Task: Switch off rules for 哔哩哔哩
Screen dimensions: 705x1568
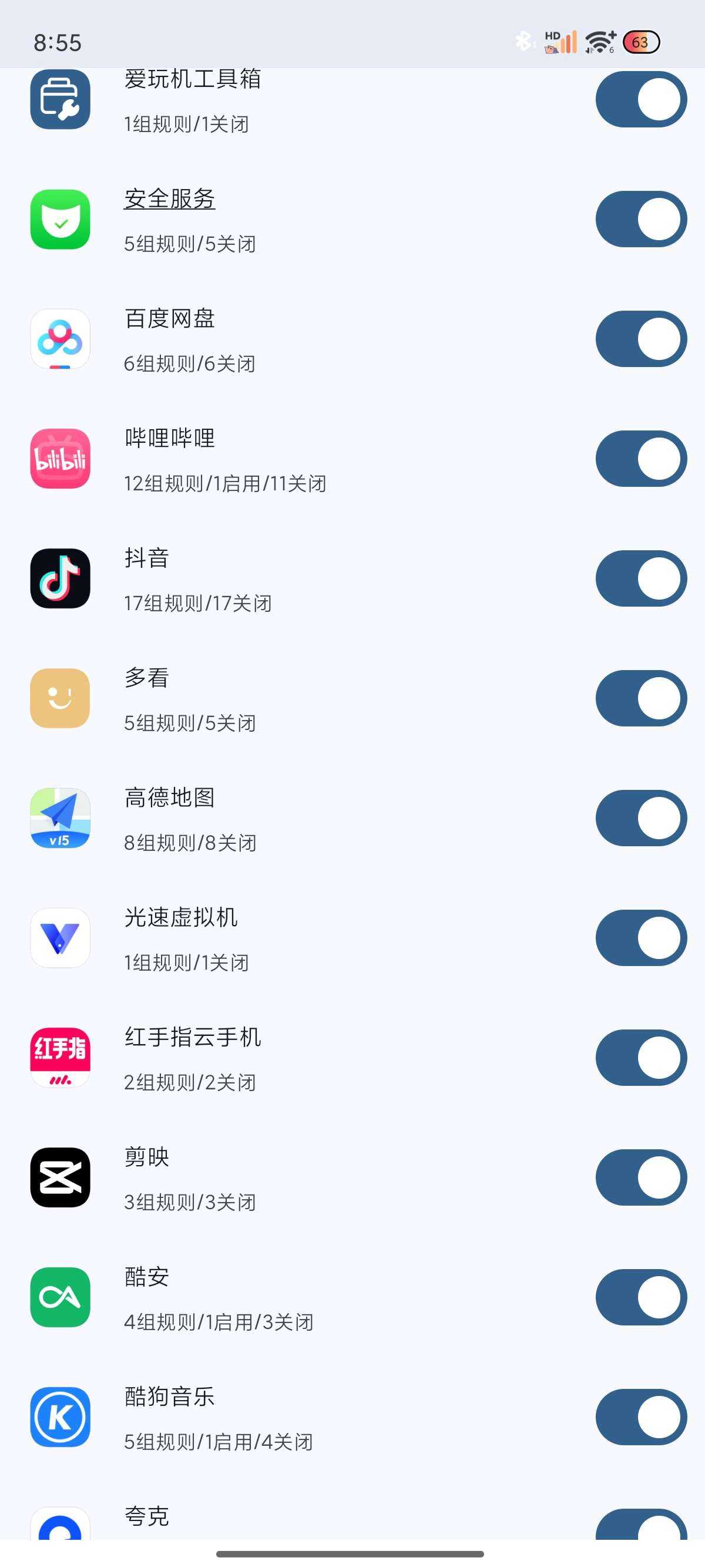Action: (640, 459)
